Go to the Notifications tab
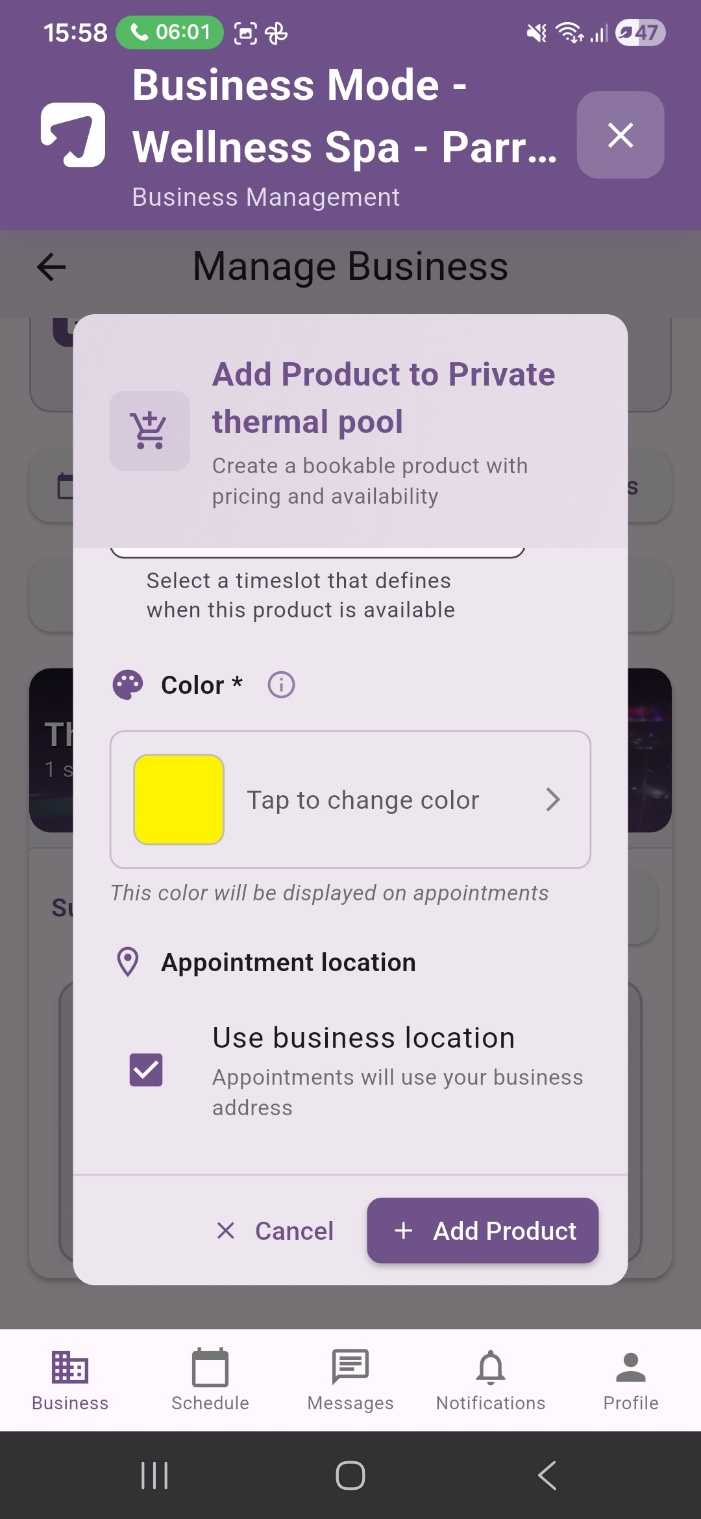This screenshot has width=701, height=1519. pyautogui.click(x=490, y=1380)
